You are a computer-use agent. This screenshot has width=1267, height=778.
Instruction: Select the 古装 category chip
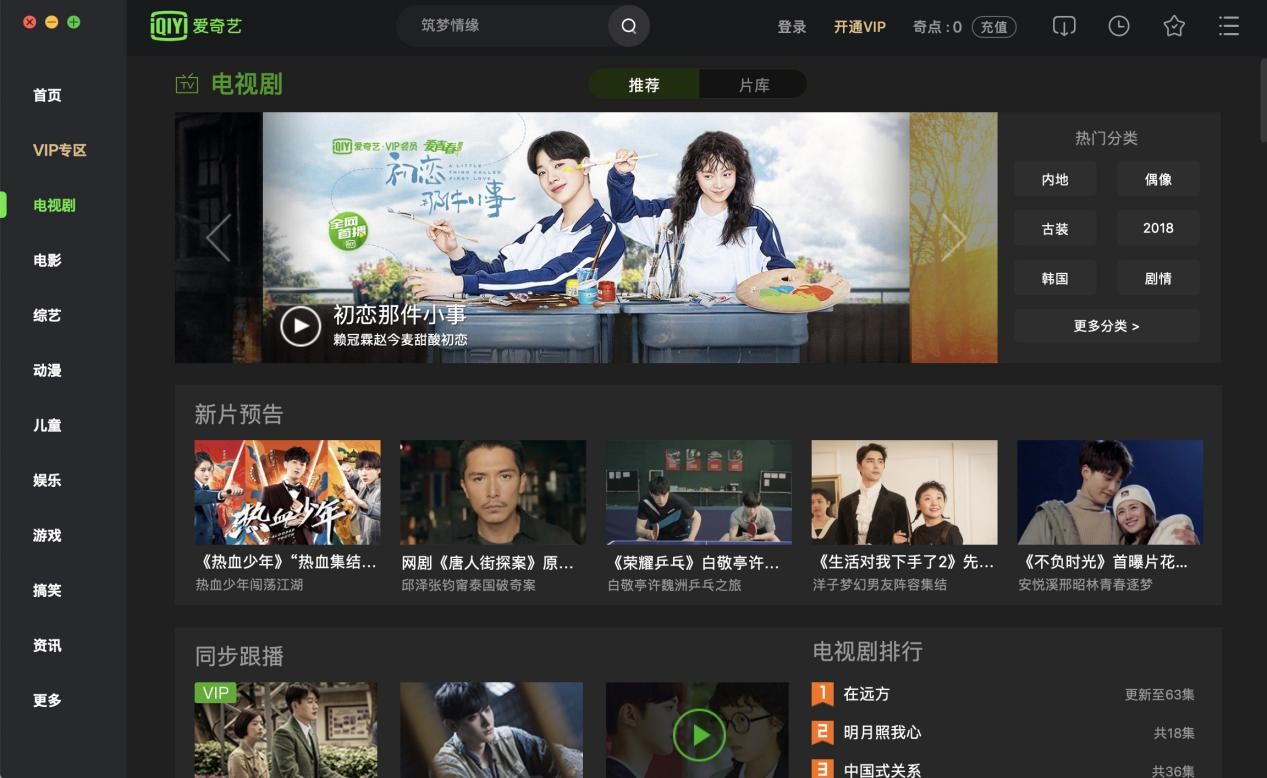[1055, 228]
